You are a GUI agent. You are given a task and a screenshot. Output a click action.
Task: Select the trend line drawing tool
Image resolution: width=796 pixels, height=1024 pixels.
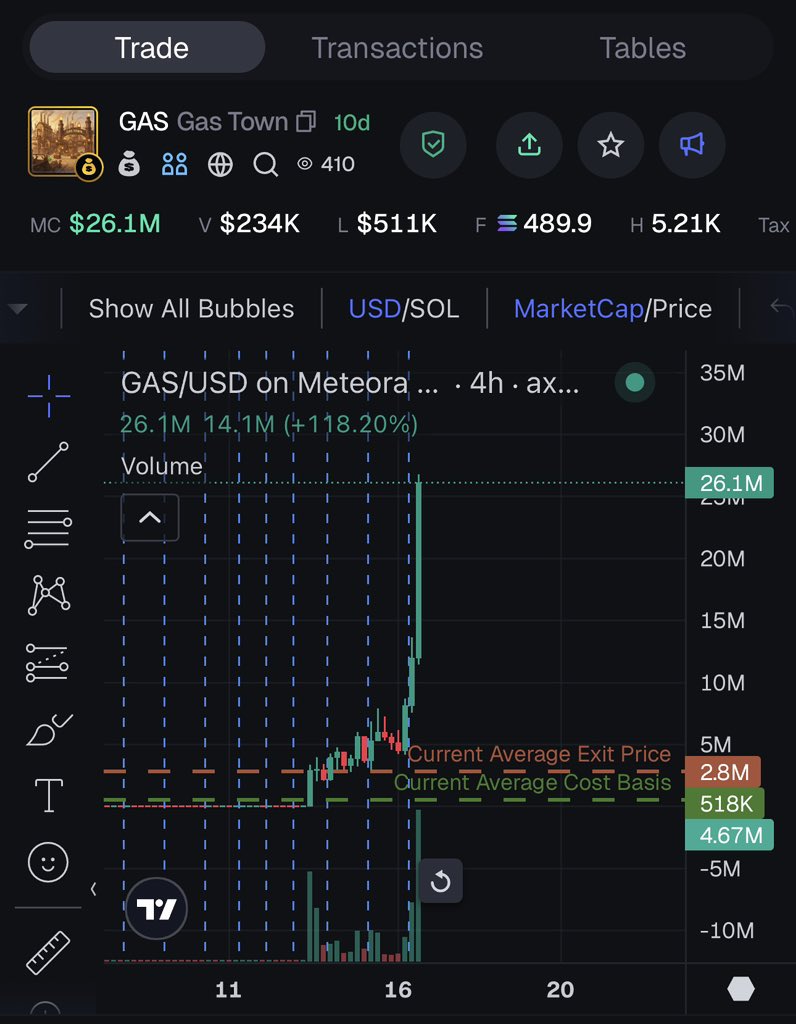point(48,462)
